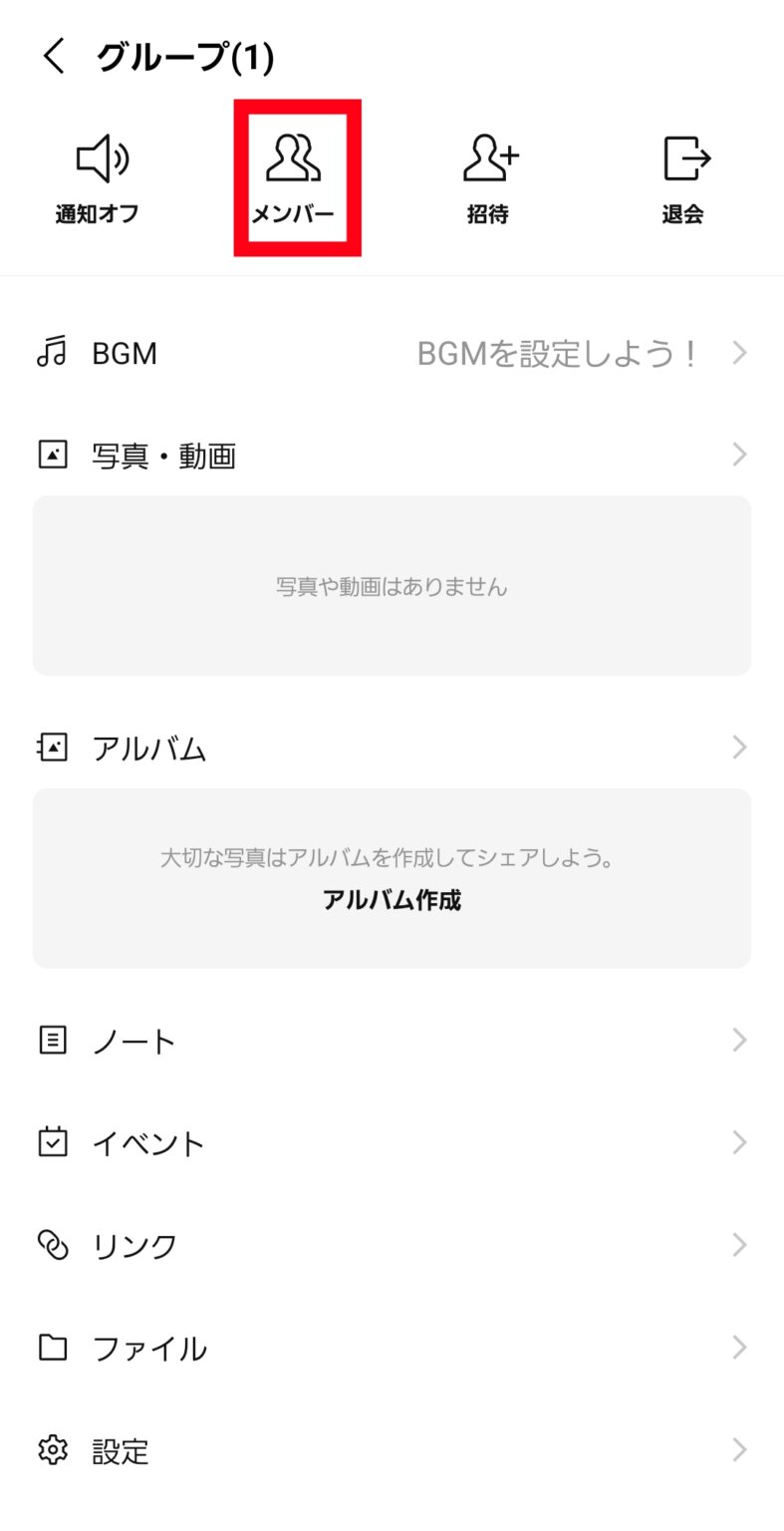Open イベント
784x1531 pixels.
[392, 1142]
